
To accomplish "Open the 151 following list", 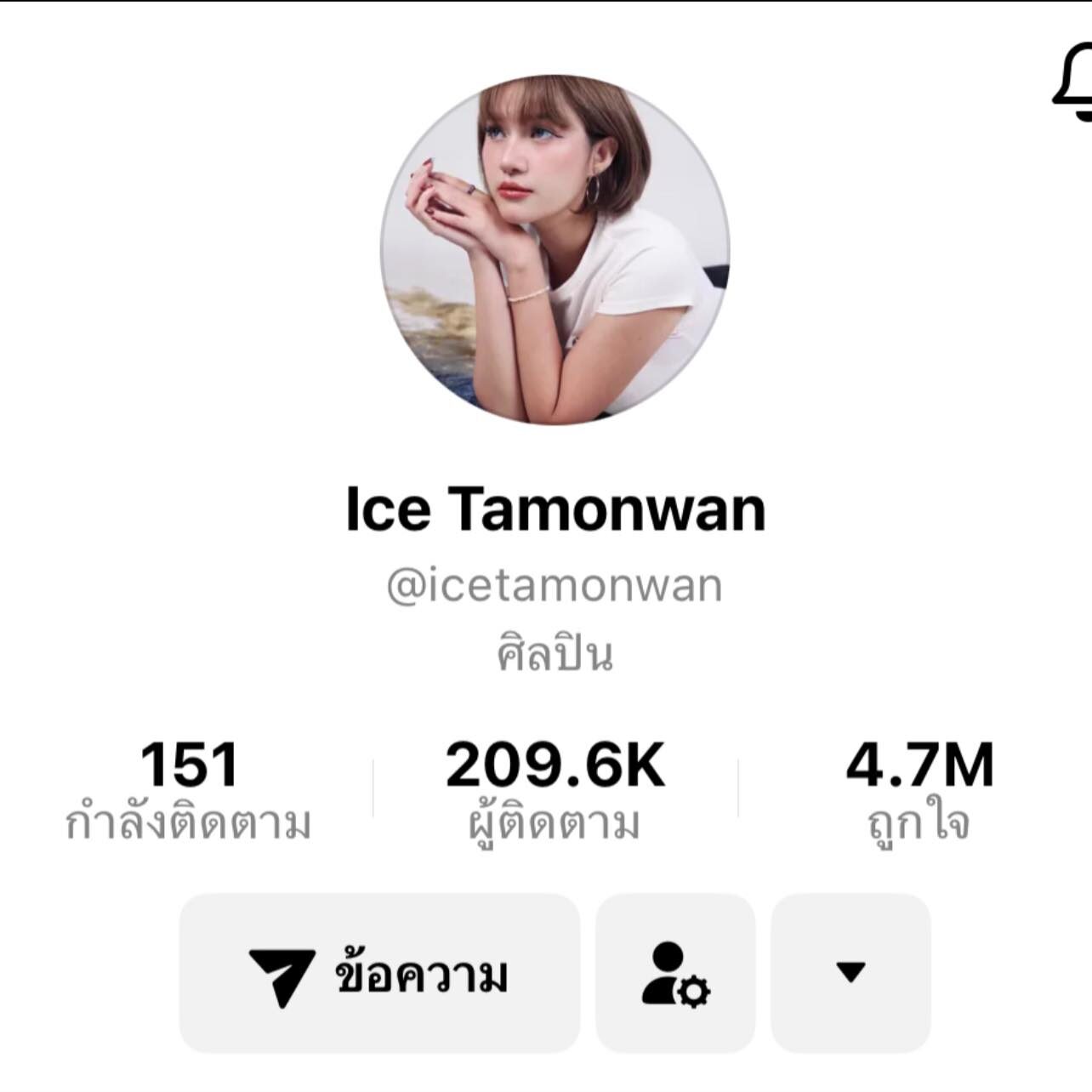I will (188, 789).
